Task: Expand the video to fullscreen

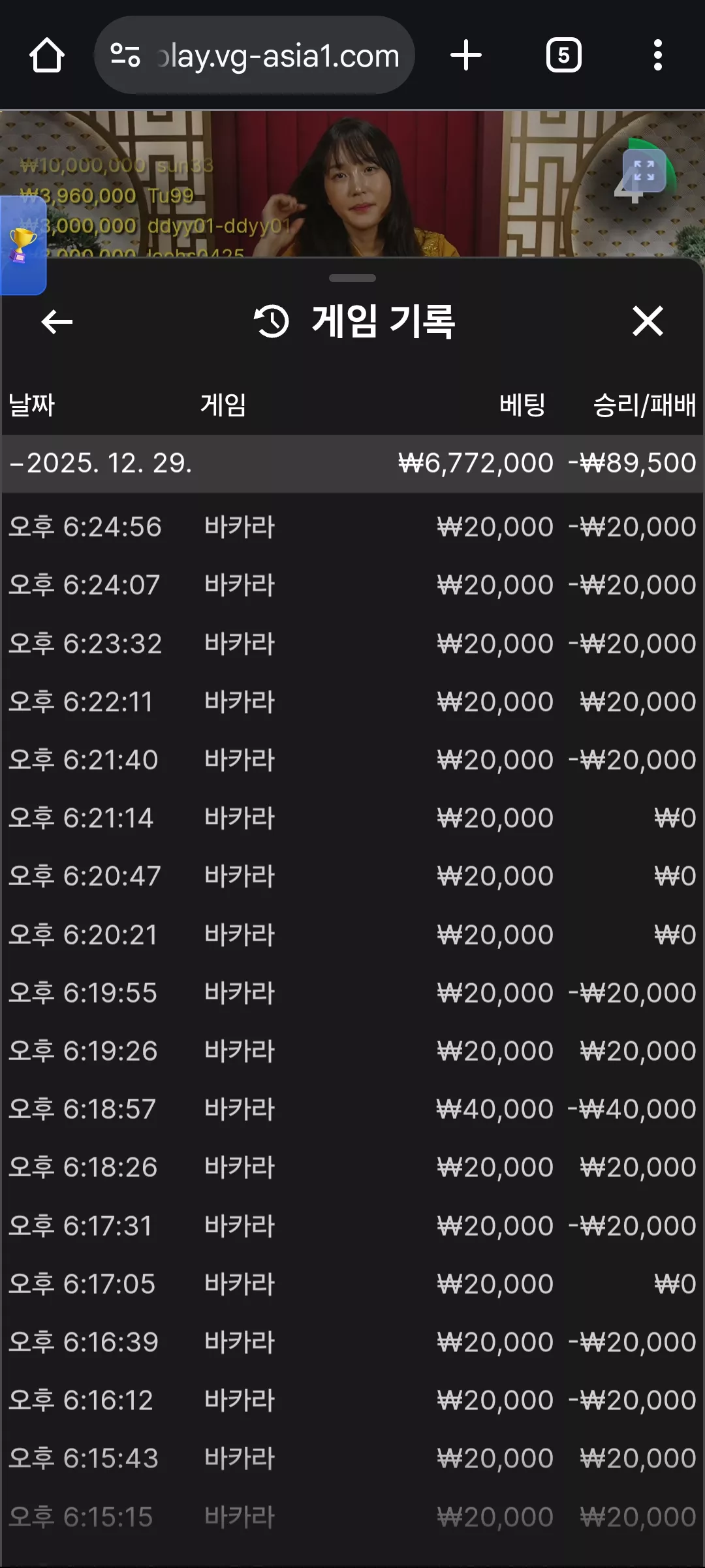Action: point(644,171)
